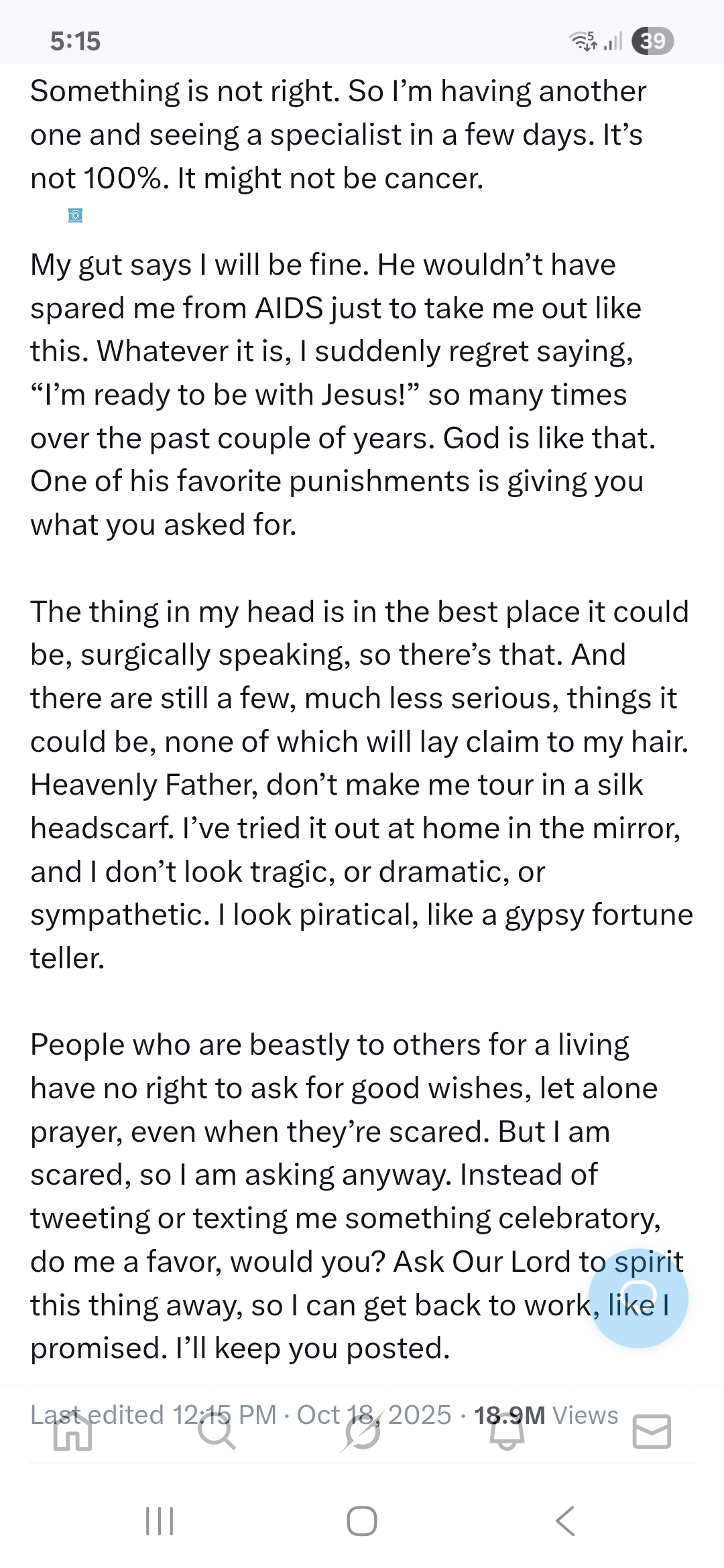The width and height of the screenshot is (724, 1568).
Task: Go to the Home tab
Action: pos(72,1434)
